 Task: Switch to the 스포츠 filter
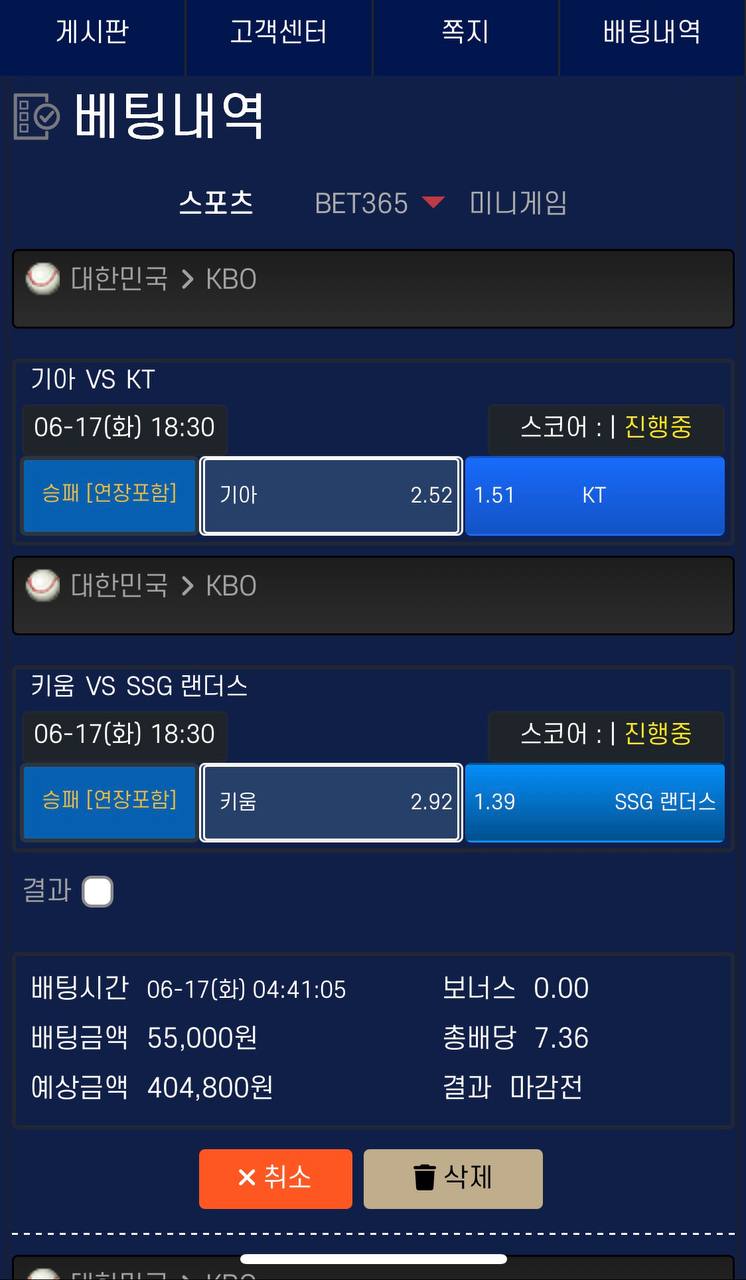click(x=216, y=203)
